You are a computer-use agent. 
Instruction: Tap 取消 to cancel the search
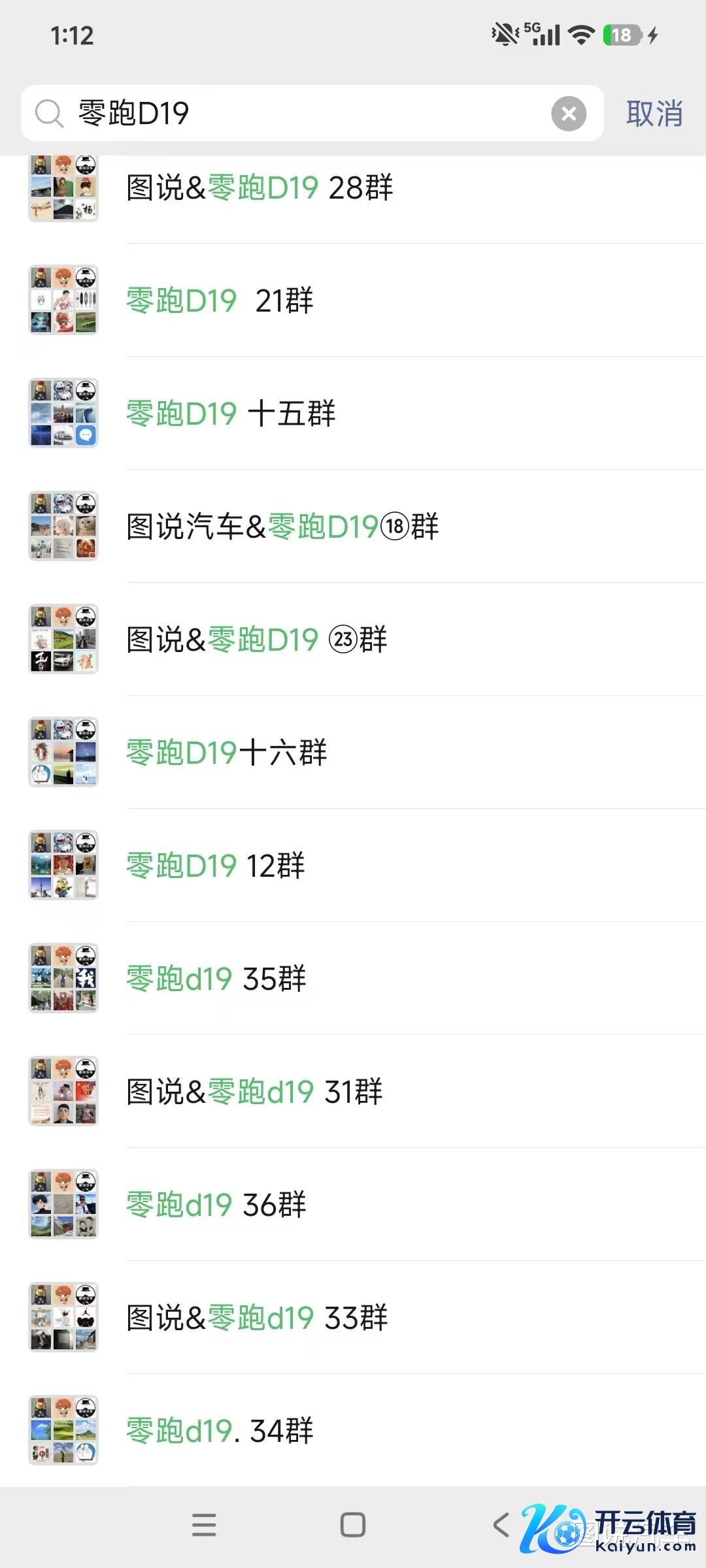(654, 114)
